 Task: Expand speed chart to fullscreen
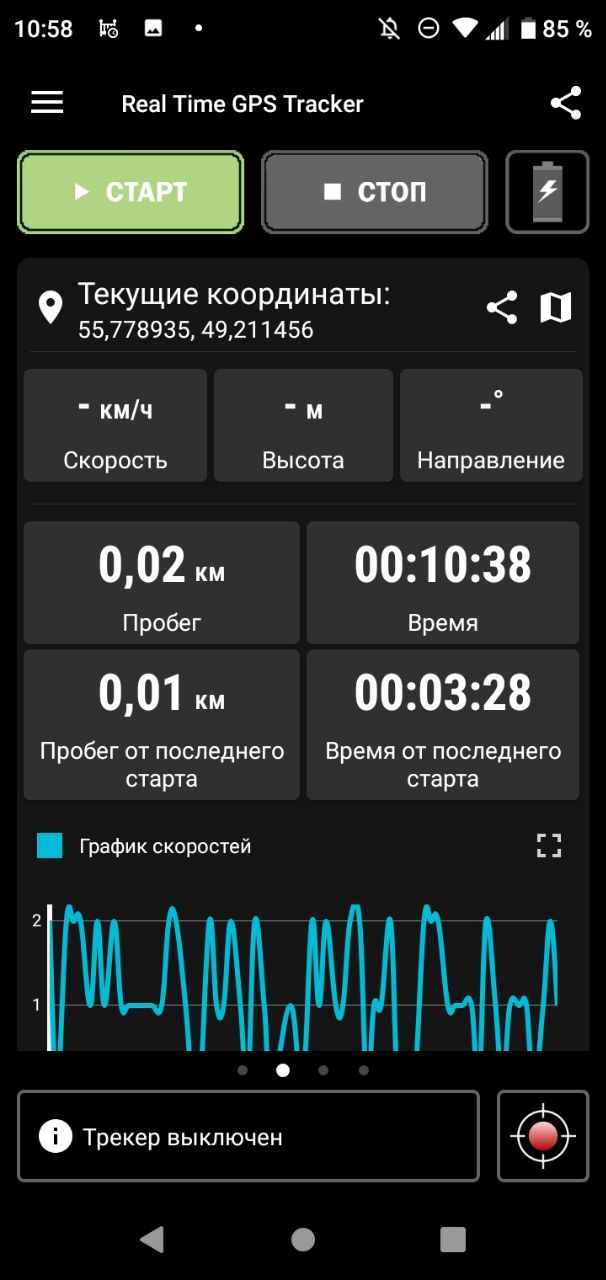click(549, 846)
